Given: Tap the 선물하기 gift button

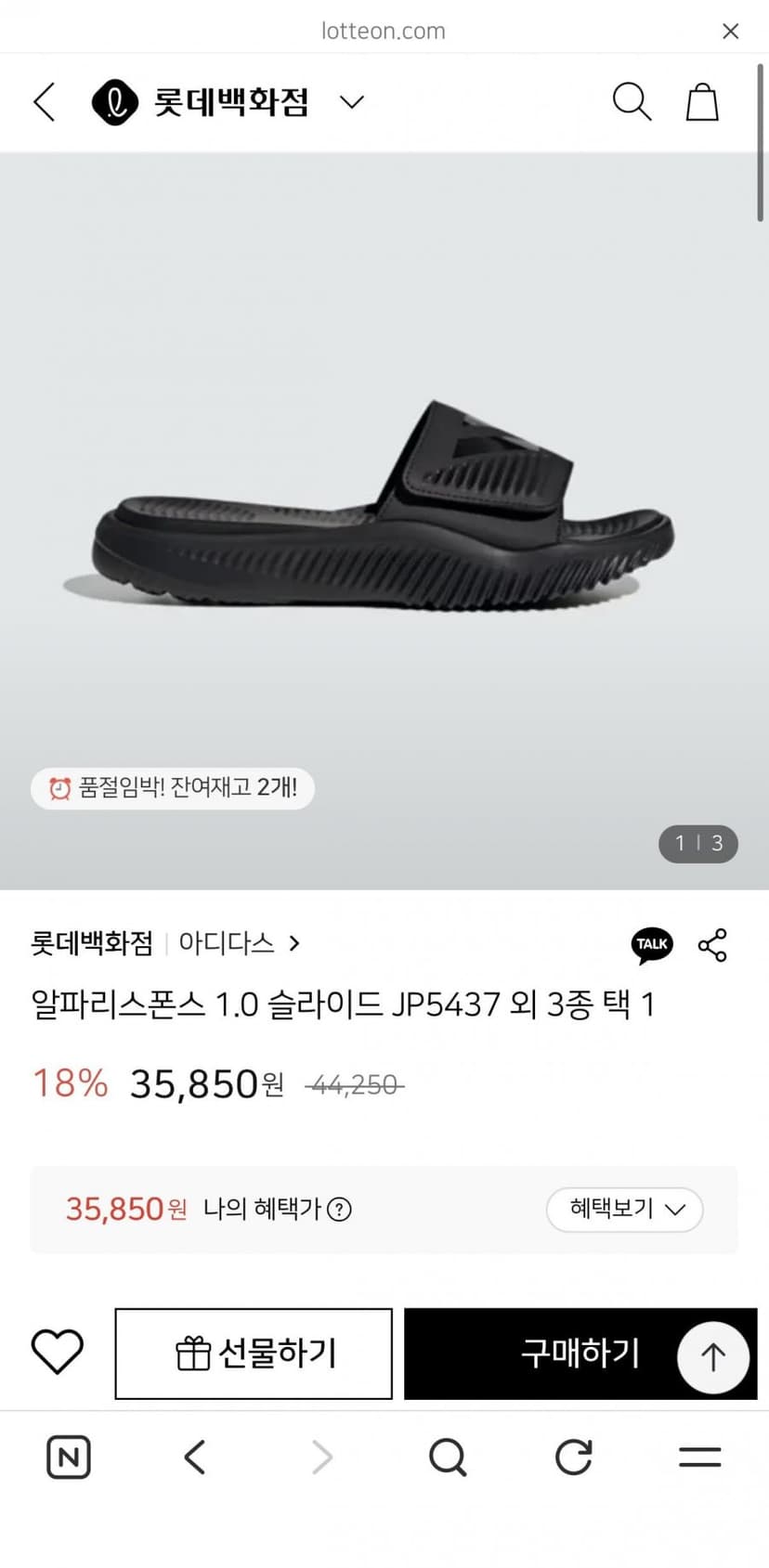Looking at the screenshot, I should tap(254, 1353).
